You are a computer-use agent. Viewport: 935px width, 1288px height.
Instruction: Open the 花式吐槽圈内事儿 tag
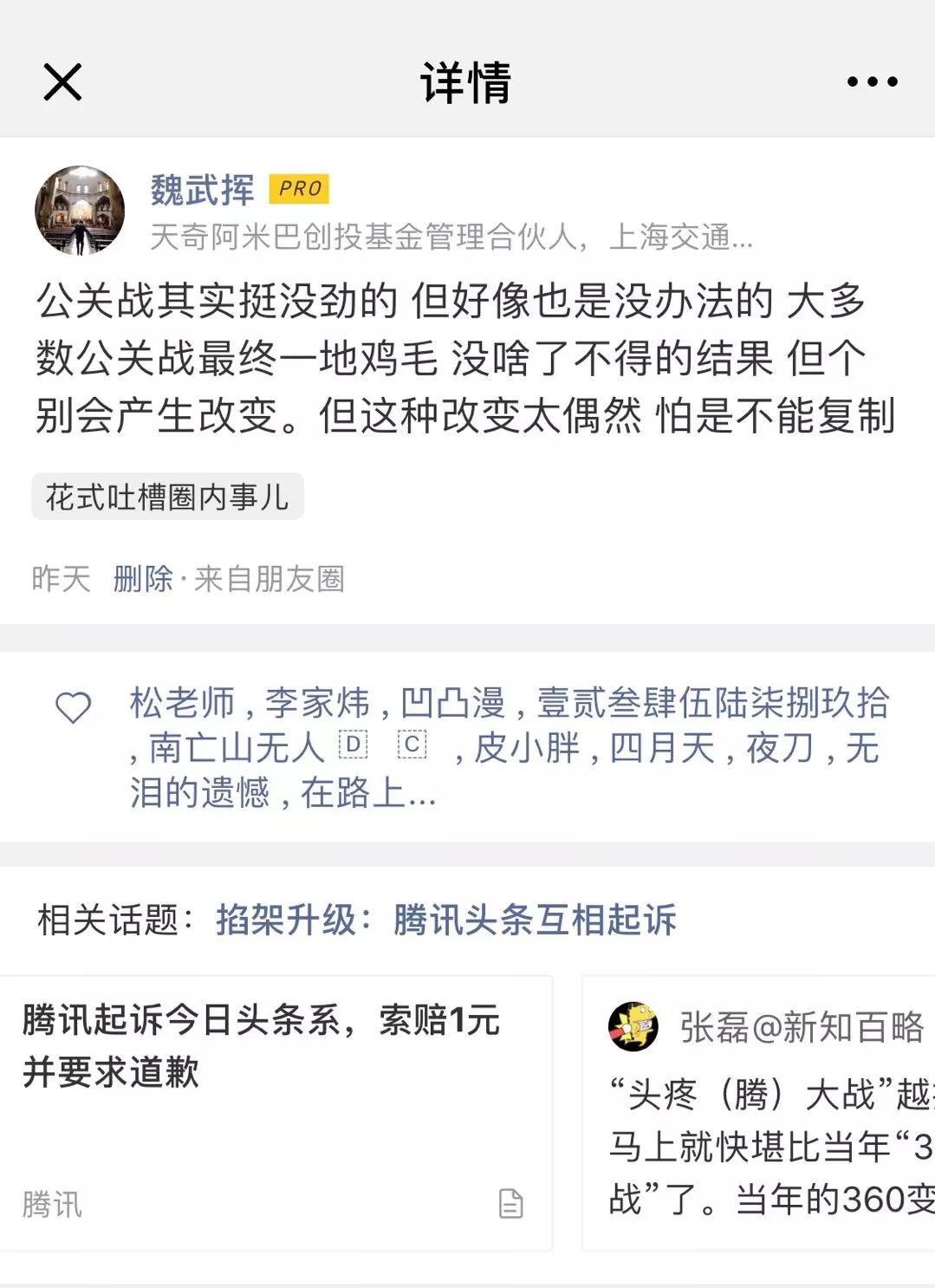167,498
